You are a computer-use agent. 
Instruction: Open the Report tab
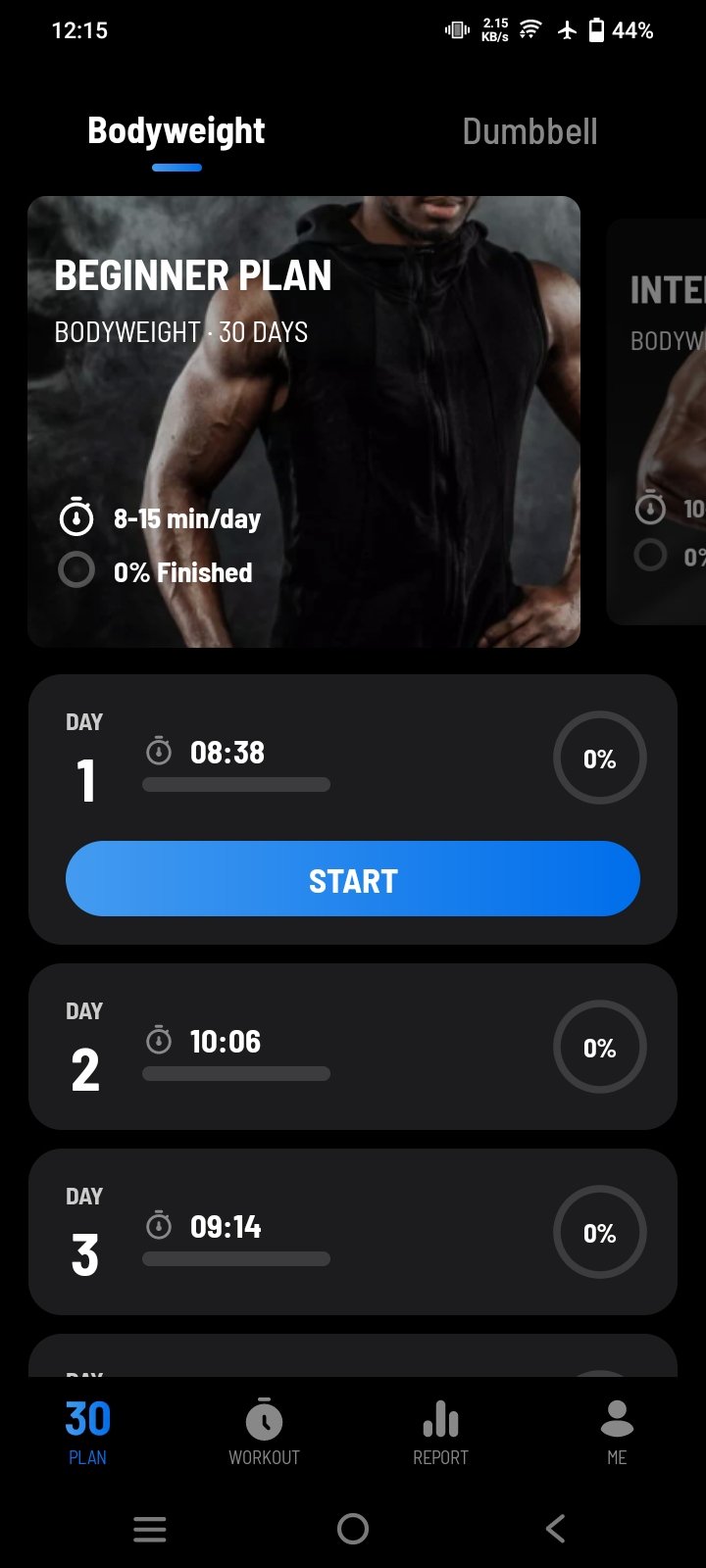(440, 1433)
